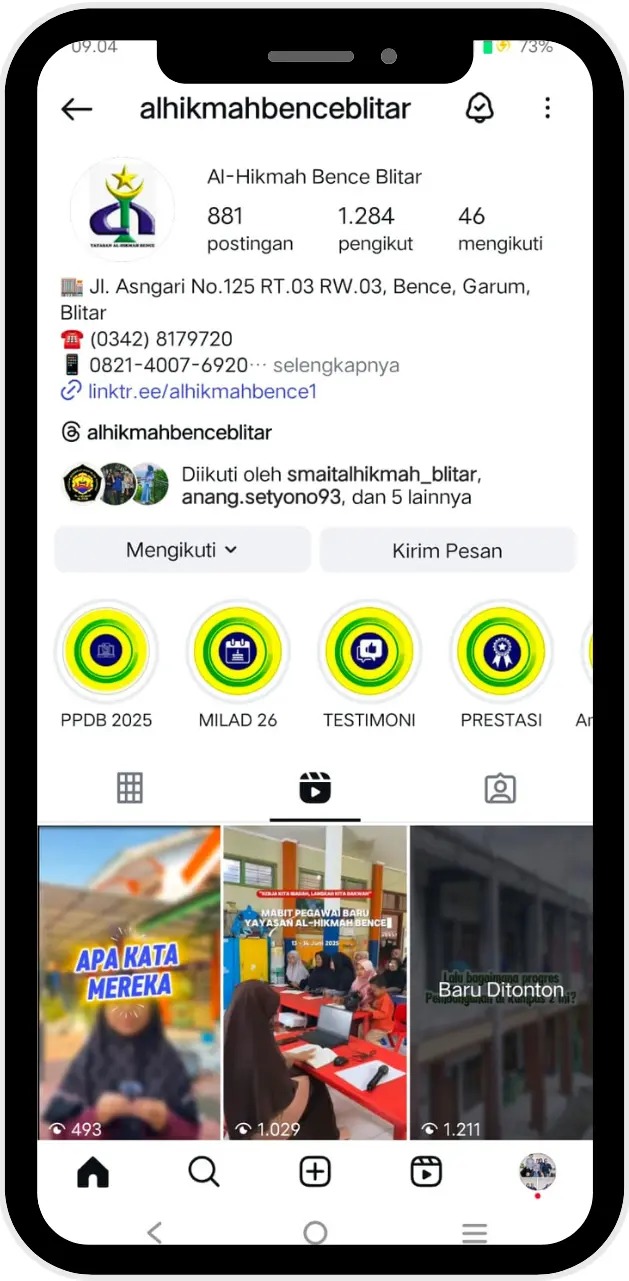Open the TESTIMONI highlight
629x1281 pixels.
pyautogui.click(x=369, y=652)
